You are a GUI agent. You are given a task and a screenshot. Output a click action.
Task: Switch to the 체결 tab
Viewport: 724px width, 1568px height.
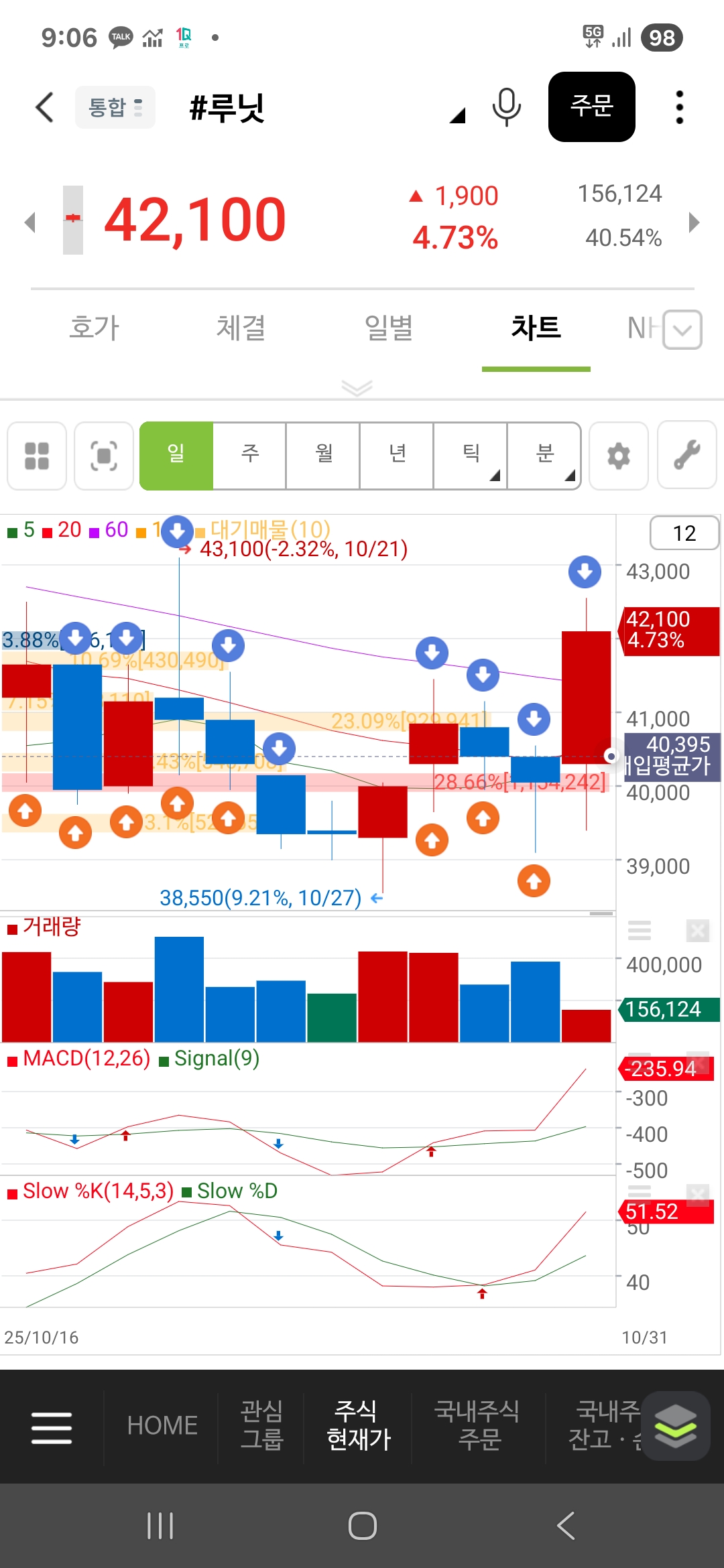[241, 328]
